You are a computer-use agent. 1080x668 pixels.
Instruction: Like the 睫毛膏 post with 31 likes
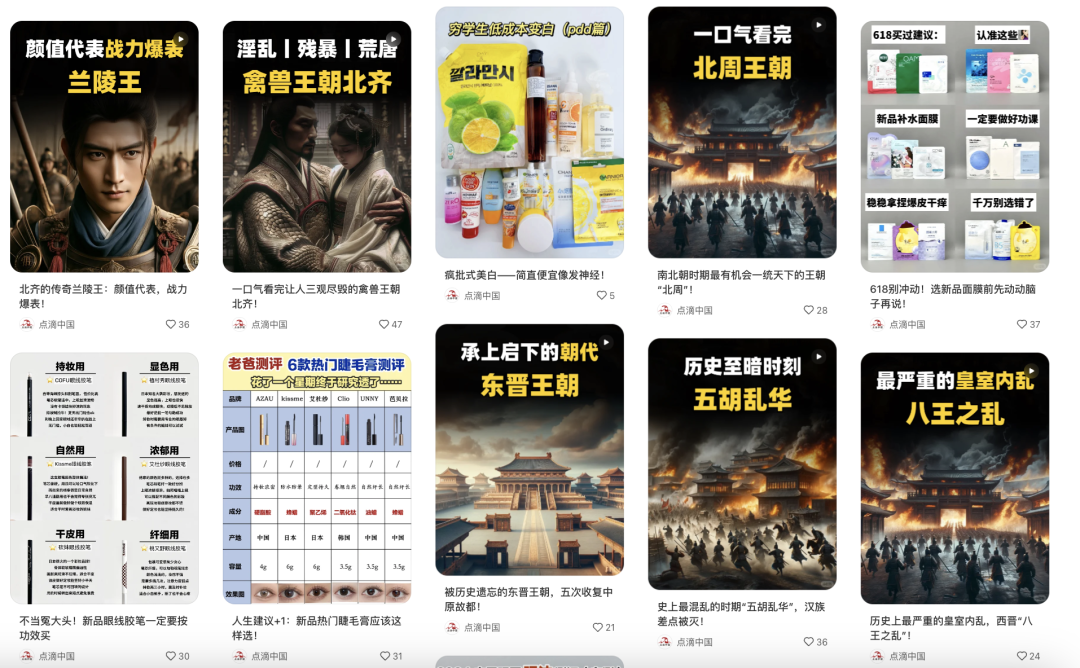click(384, 656)
